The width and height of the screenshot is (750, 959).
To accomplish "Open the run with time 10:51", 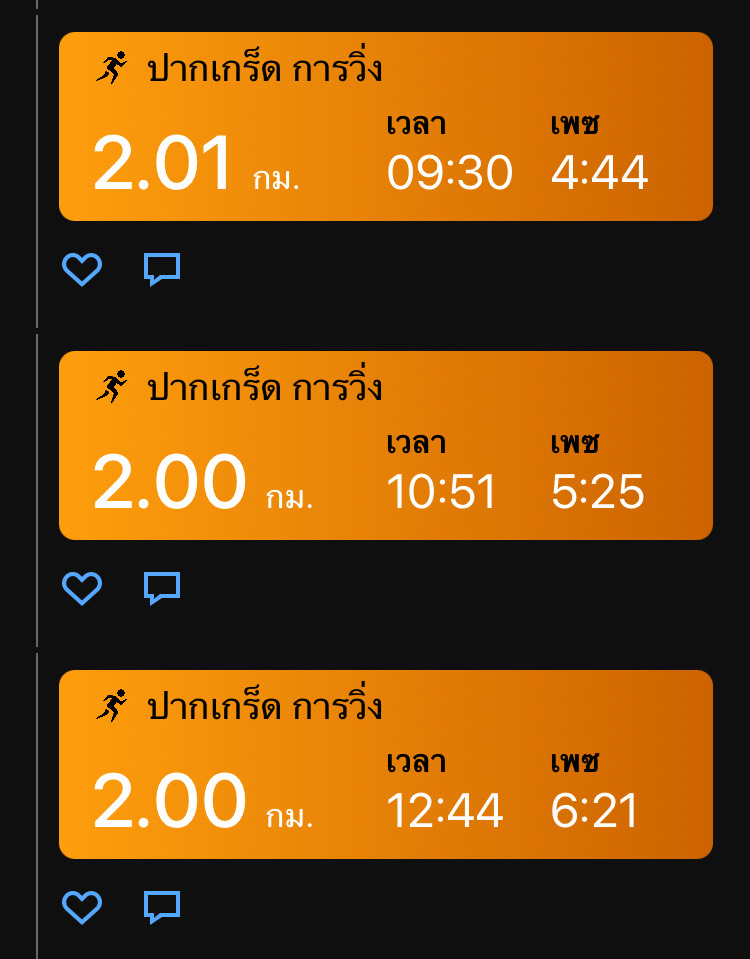I will 385,446.
